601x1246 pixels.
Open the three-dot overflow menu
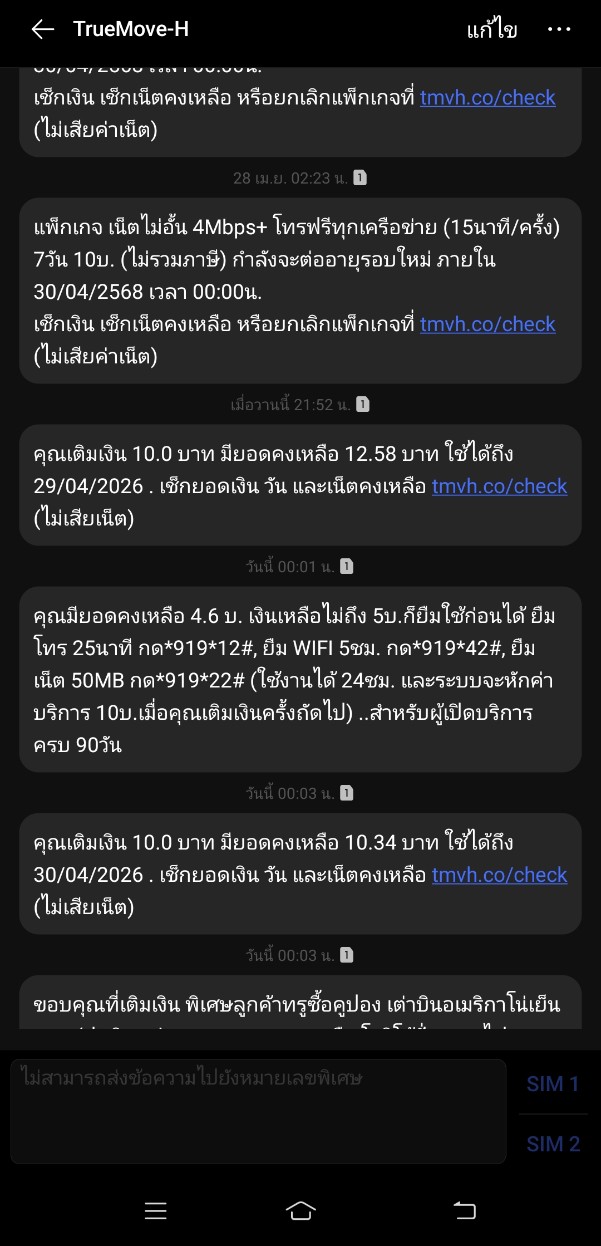click(558, 29)
